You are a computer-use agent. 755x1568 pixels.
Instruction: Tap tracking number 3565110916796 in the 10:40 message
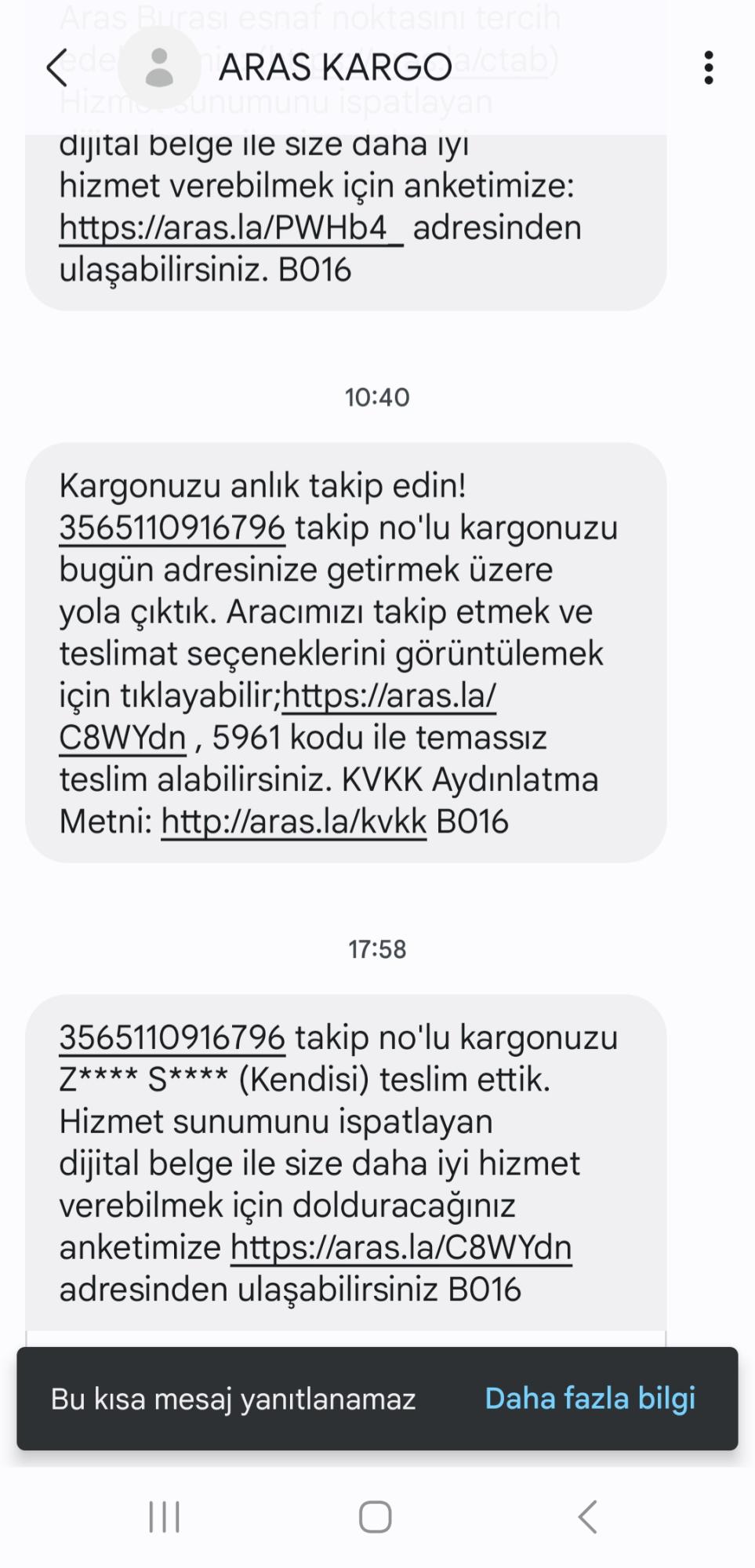tap(172, 527)
